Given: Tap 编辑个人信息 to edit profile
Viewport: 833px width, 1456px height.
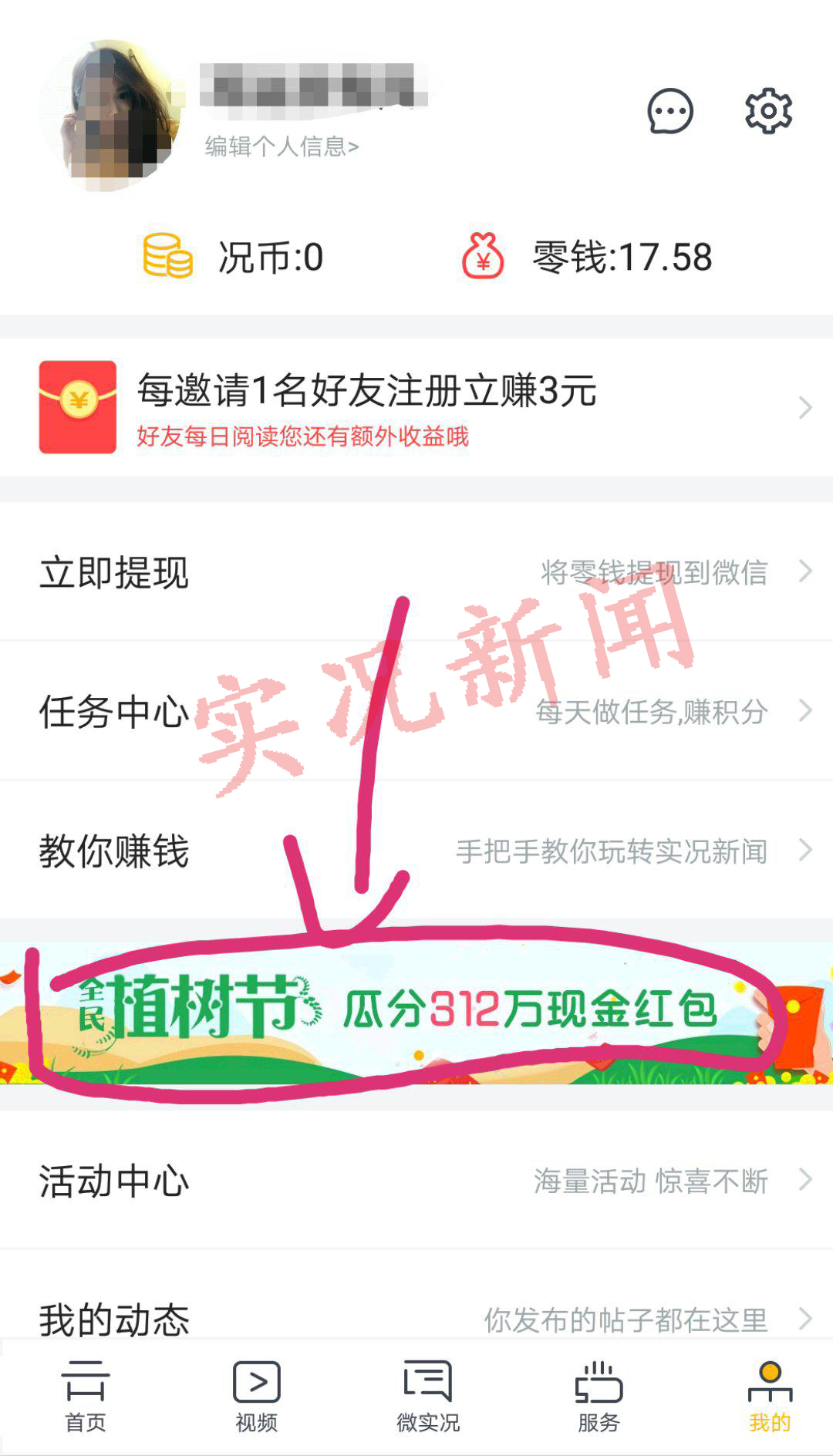Looking at the screenshot, I should pyautogui.click(x=282, y=146).
